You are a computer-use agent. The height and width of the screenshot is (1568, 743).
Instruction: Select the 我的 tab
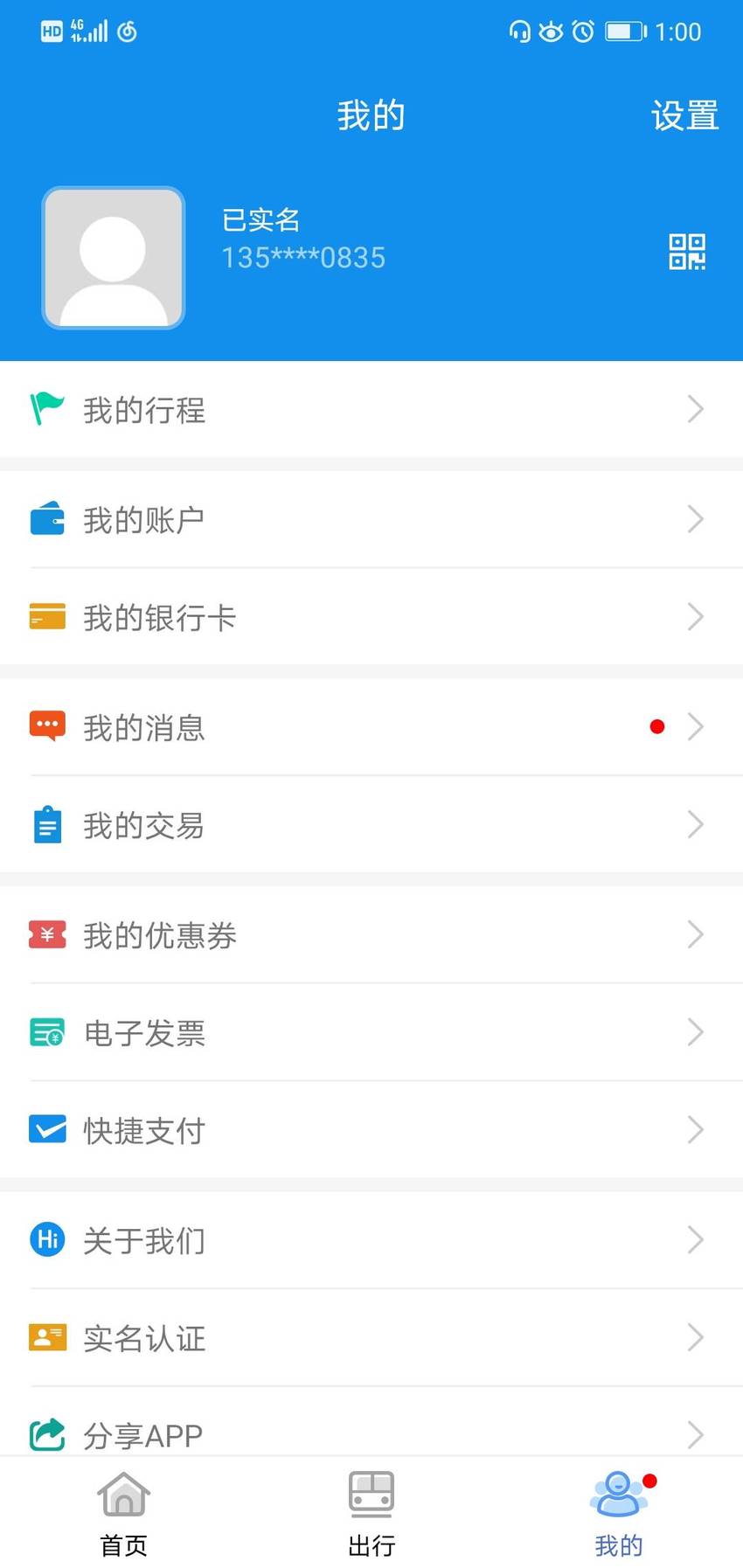(619, 1514)
